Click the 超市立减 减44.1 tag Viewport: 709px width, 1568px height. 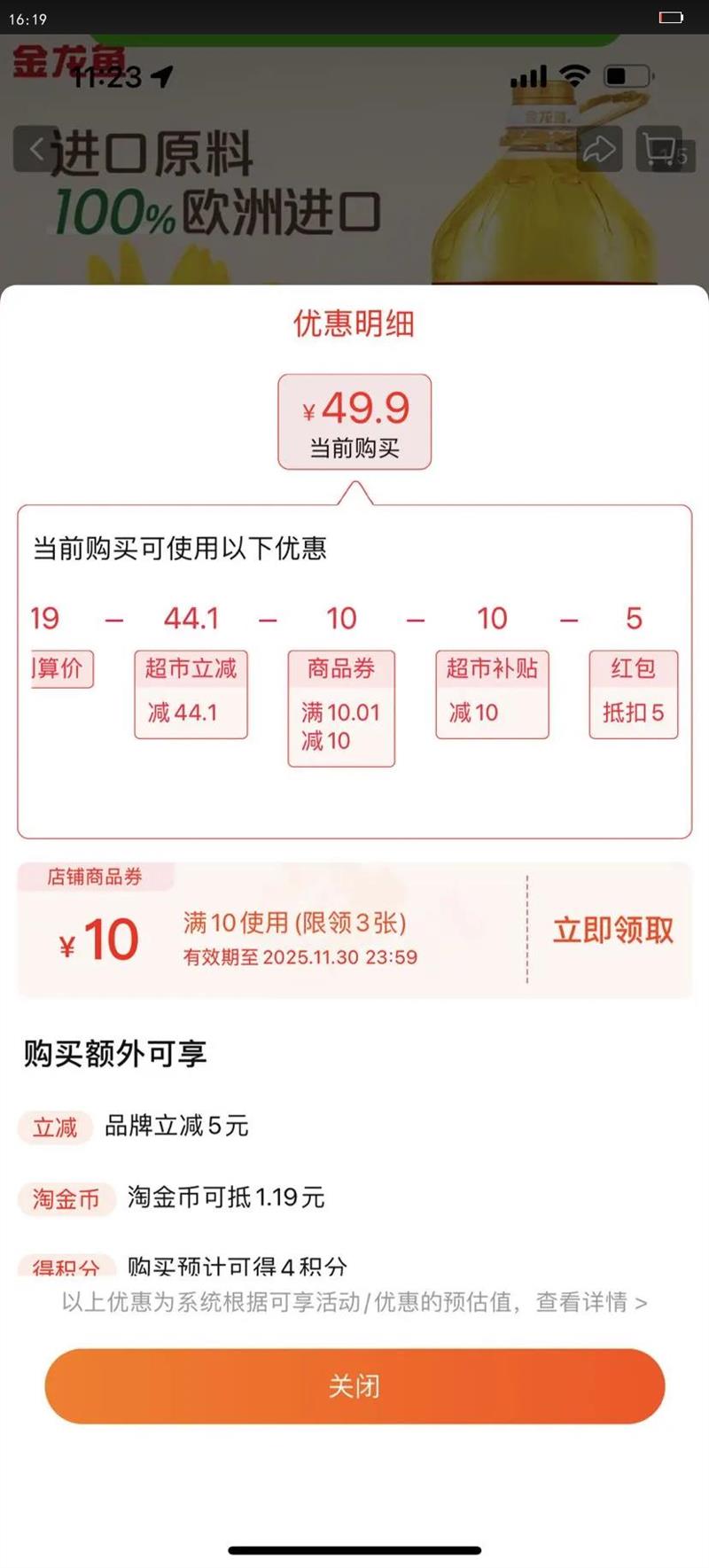[191, 694]
